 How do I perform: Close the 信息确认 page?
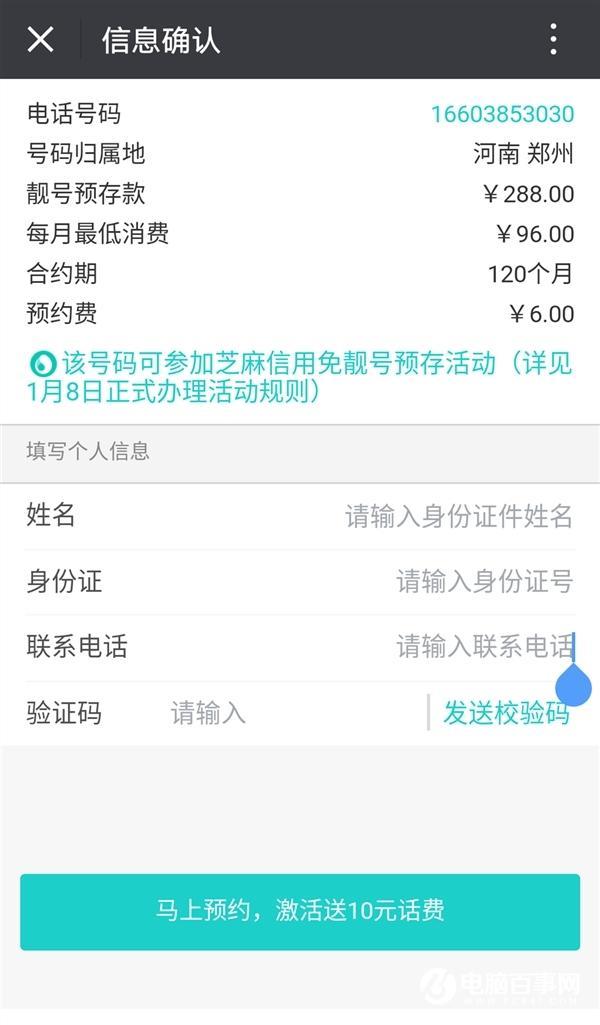[x=40, y=39]
